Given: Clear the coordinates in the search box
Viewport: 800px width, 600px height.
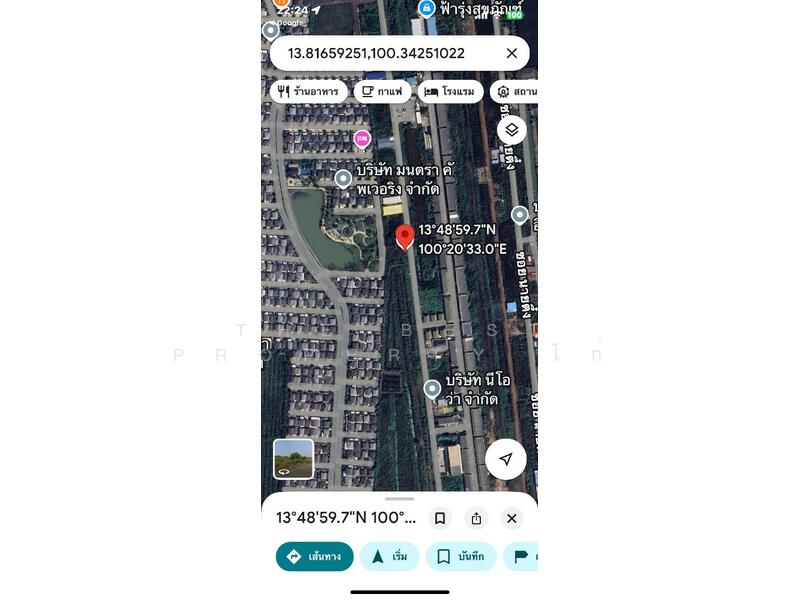Looking at the screenshot, I should (512, 53).
